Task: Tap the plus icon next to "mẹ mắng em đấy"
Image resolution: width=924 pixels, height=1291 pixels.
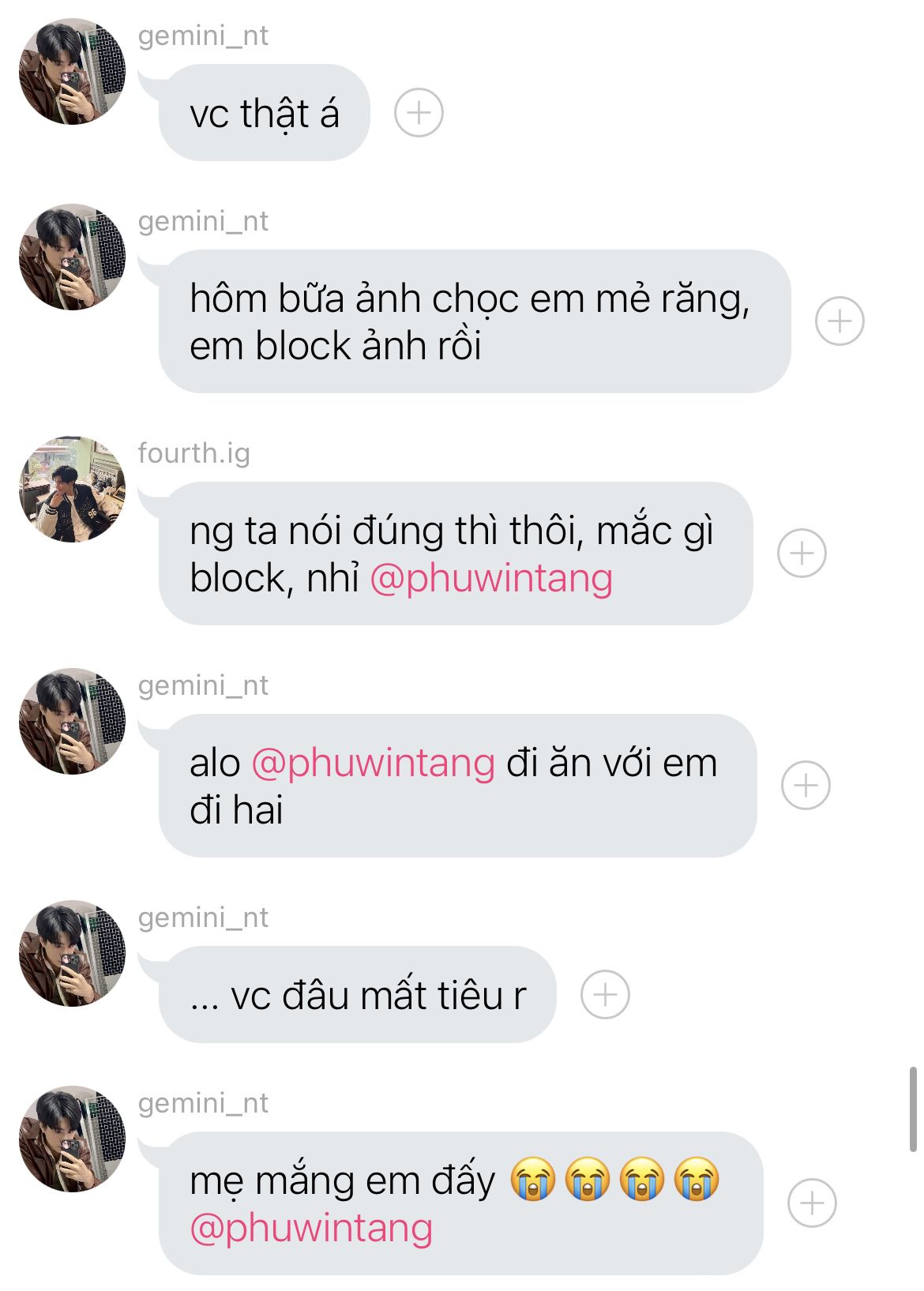Action: click(x=812, y=1203)
